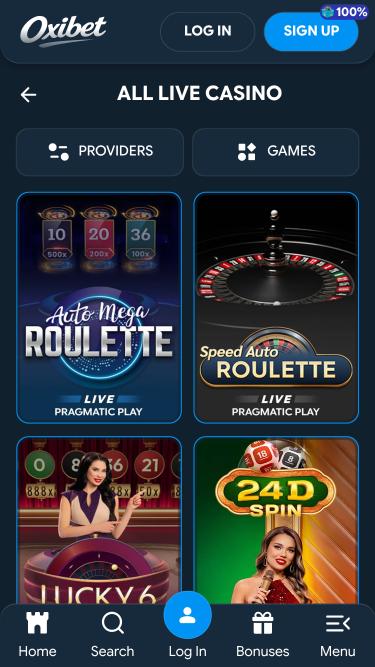Open the Auto Mega Roulette game

tap(99, 308)
